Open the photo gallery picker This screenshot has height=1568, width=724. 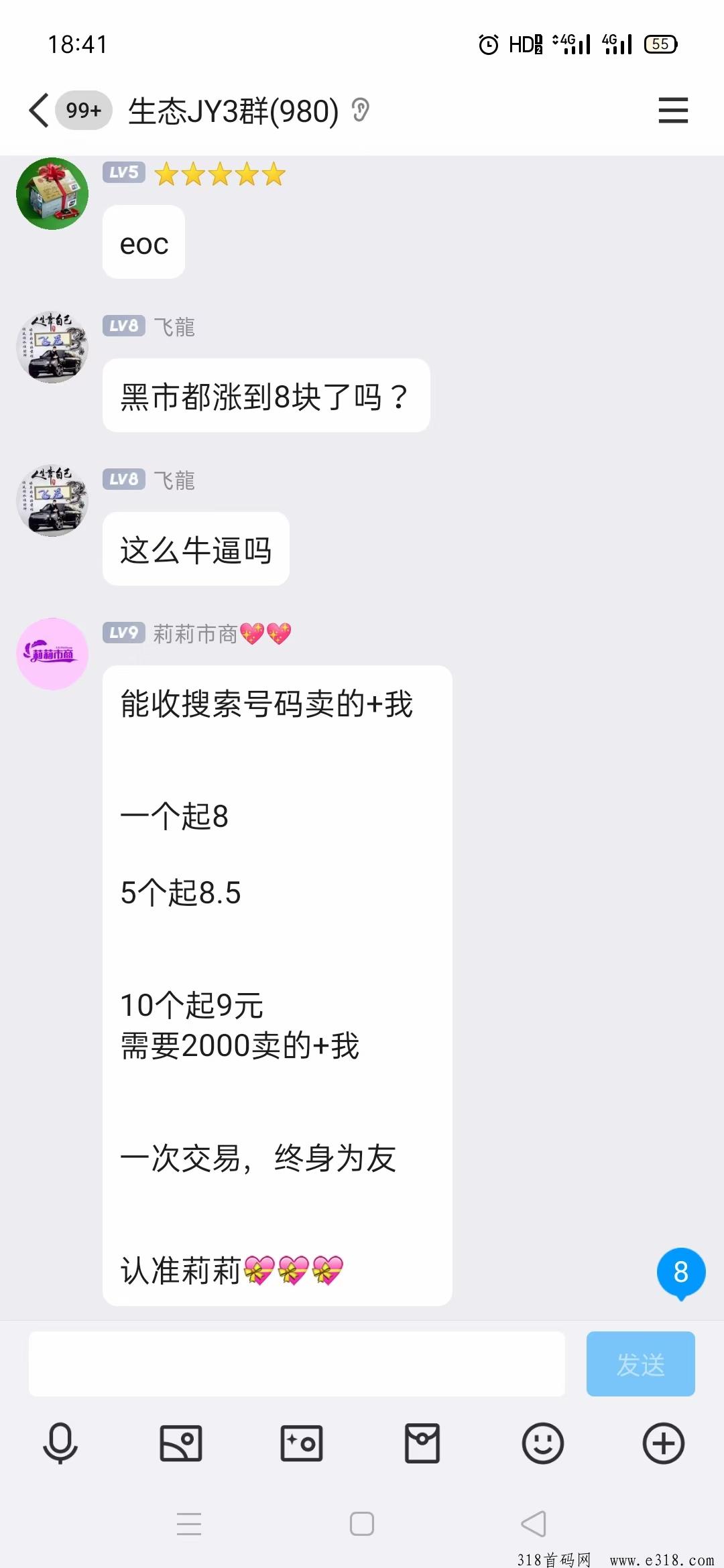181,1443
